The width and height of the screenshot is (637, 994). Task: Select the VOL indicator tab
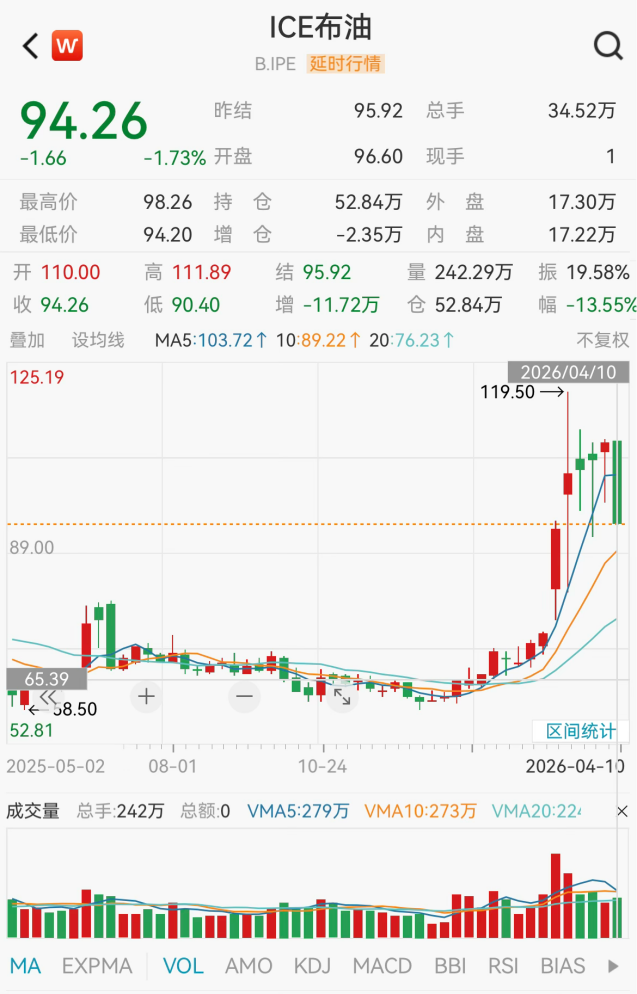click(183, 966)
